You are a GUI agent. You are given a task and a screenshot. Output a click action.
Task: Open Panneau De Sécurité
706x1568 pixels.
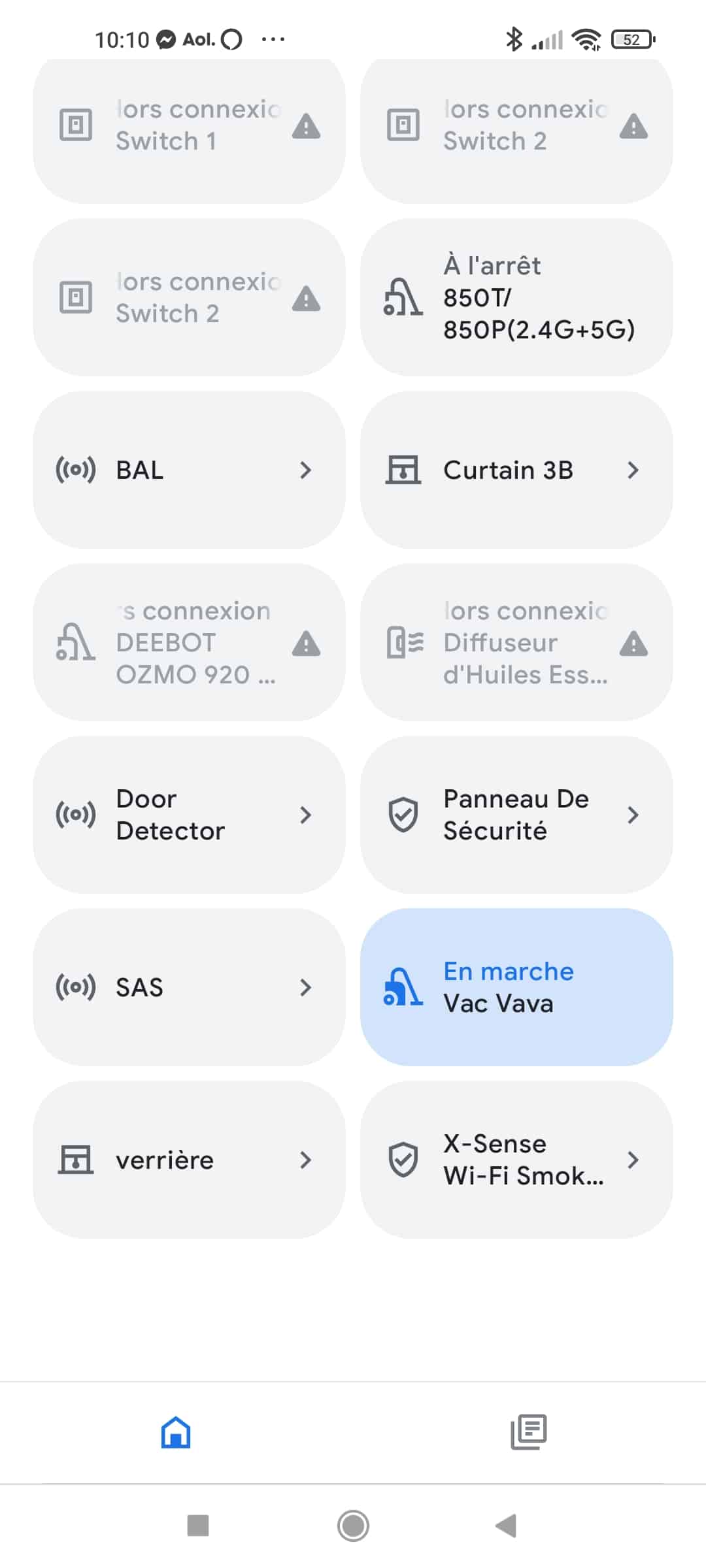click(516, 815)
